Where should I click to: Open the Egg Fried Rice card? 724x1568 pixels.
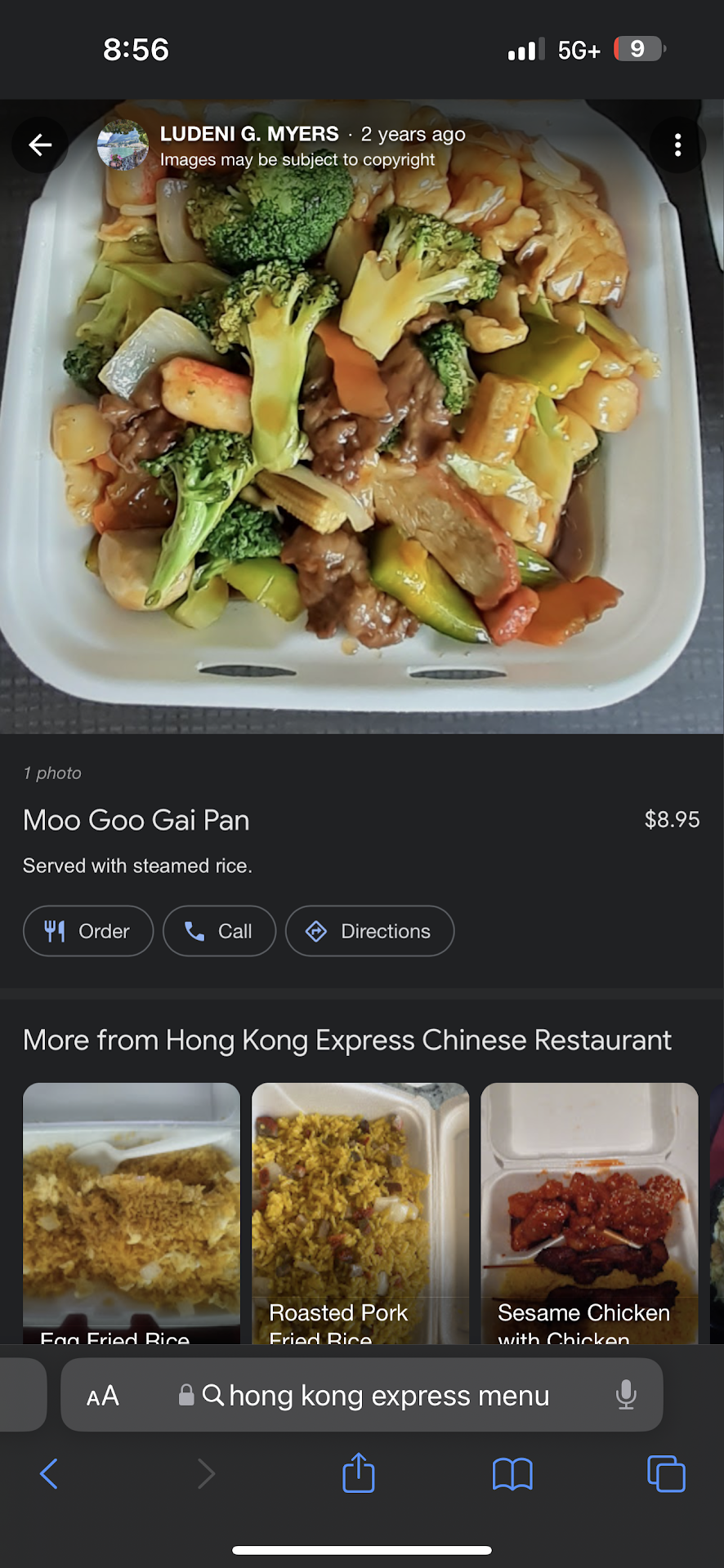tap(132, 1213)
